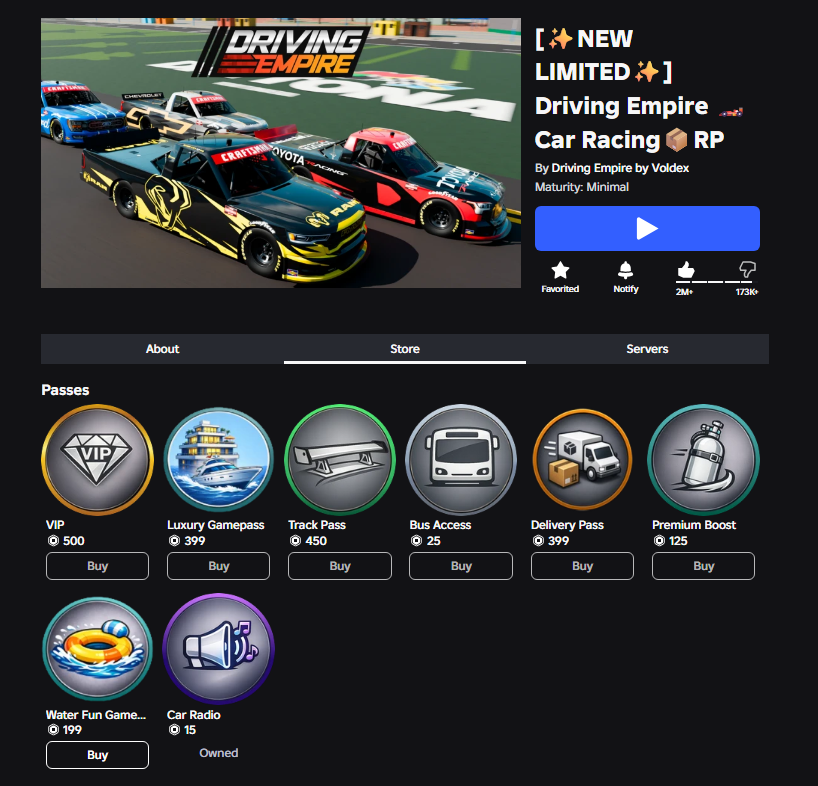
Task: Buy the Premium Boost pass
Action: click(703, 566)
